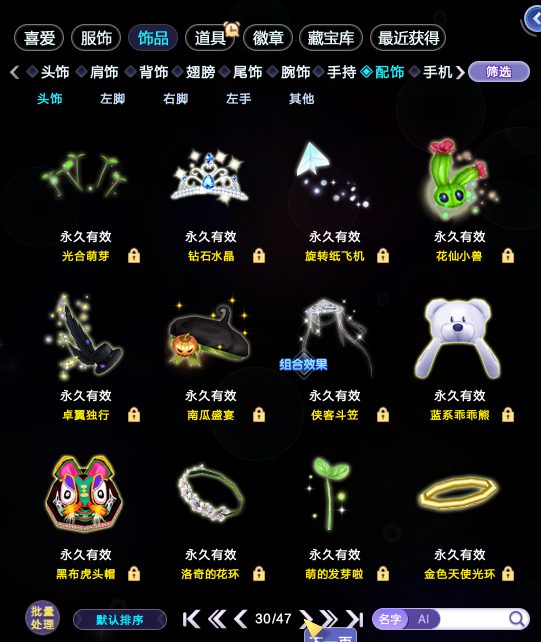The image size is (541, 642).
Task: Switch to the 徽章 tab
Action: [268, 38]
